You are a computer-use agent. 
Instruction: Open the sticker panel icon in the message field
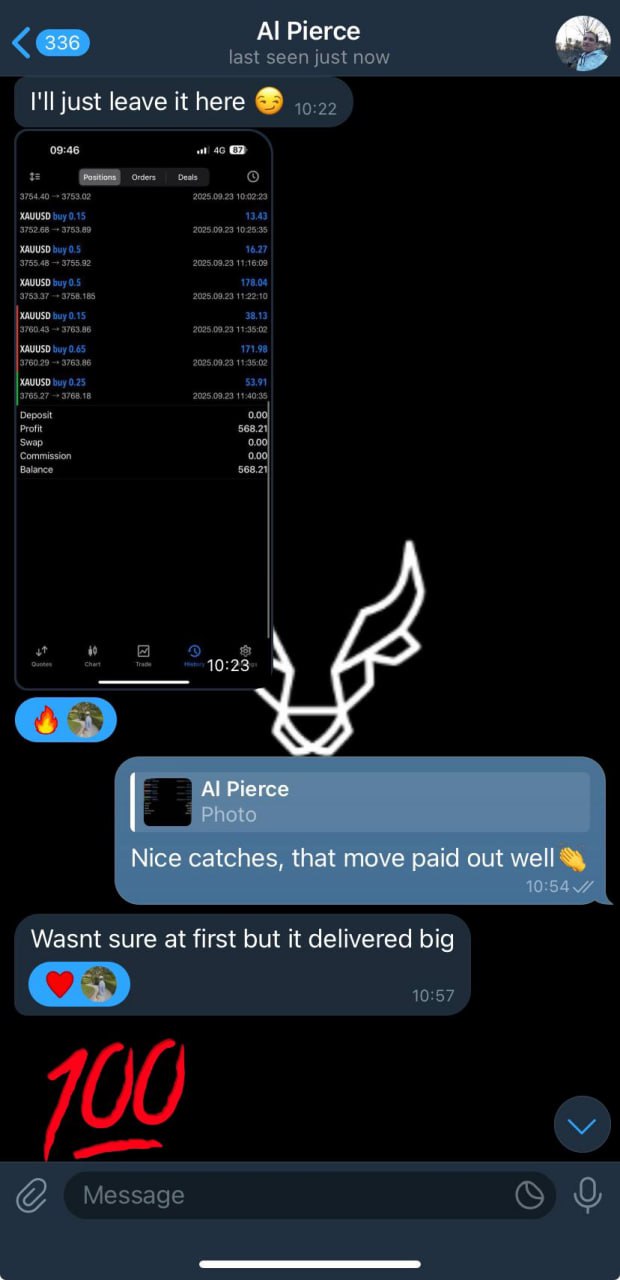[x=528, y=1195]
